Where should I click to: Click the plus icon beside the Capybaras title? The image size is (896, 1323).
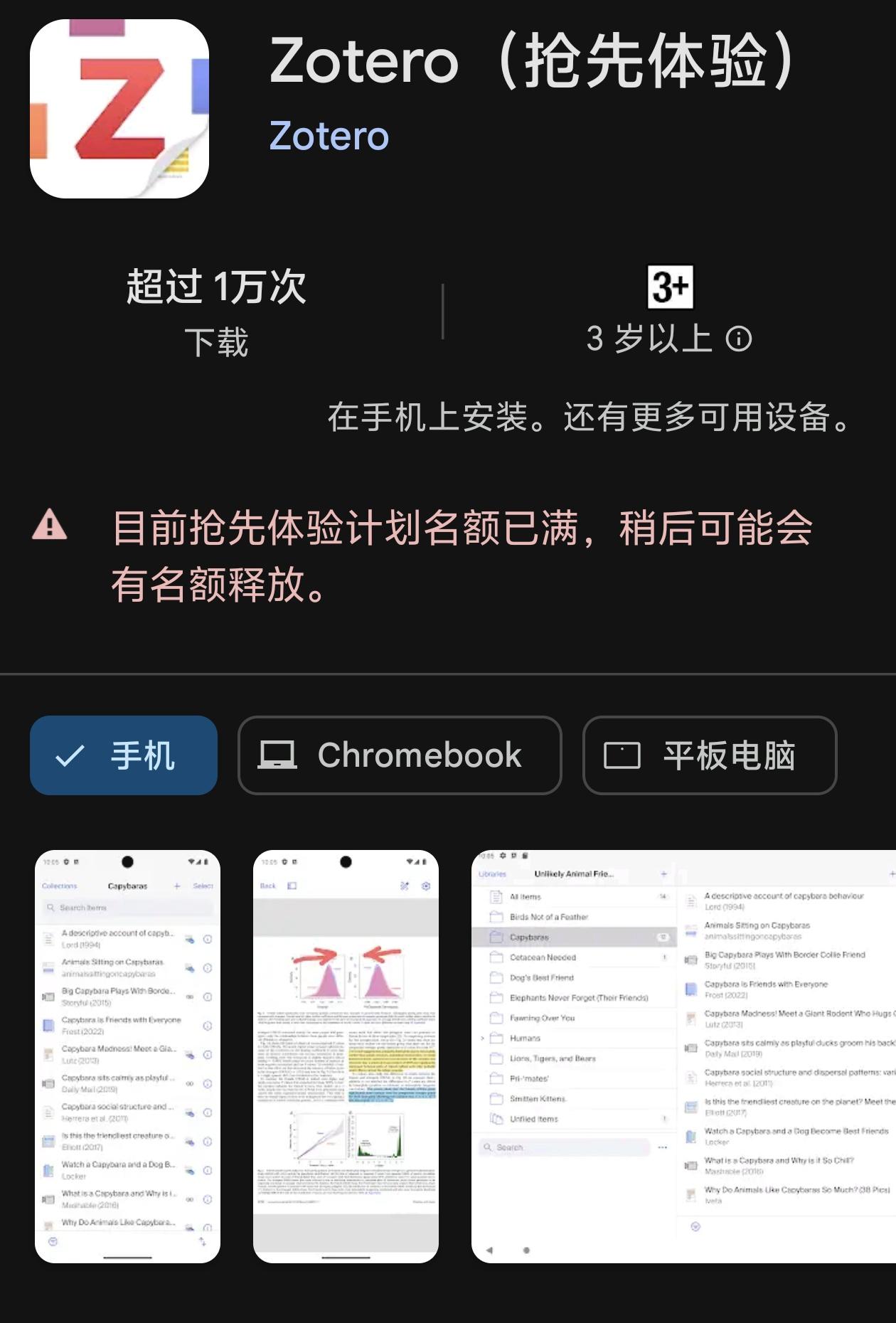[177, 886]
